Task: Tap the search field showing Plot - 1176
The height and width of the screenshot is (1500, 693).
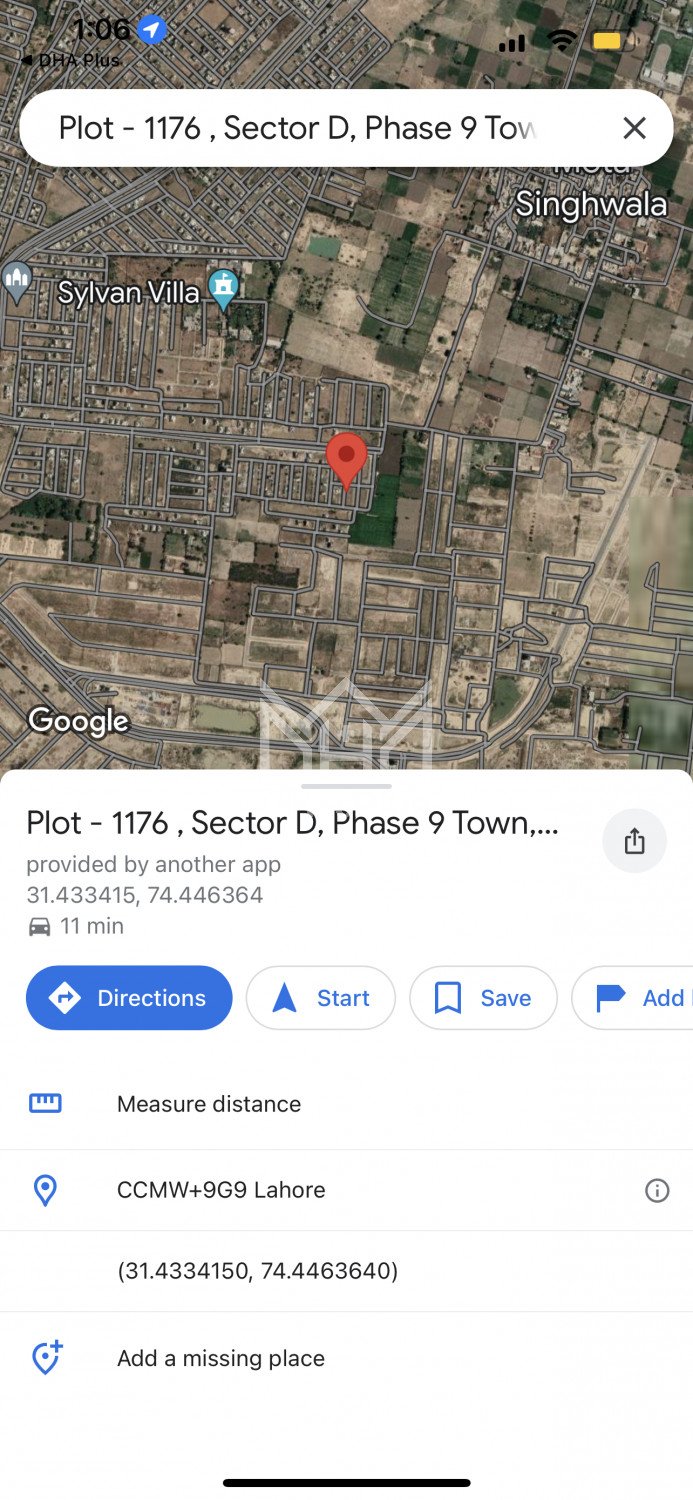Action: 300,128
